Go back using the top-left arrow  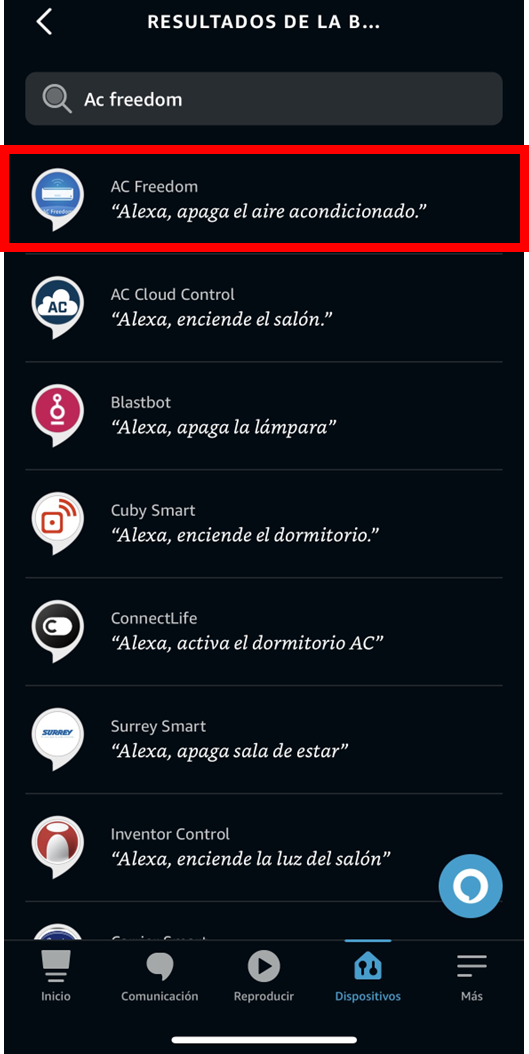pyautogui.click(x=44, y=22)
